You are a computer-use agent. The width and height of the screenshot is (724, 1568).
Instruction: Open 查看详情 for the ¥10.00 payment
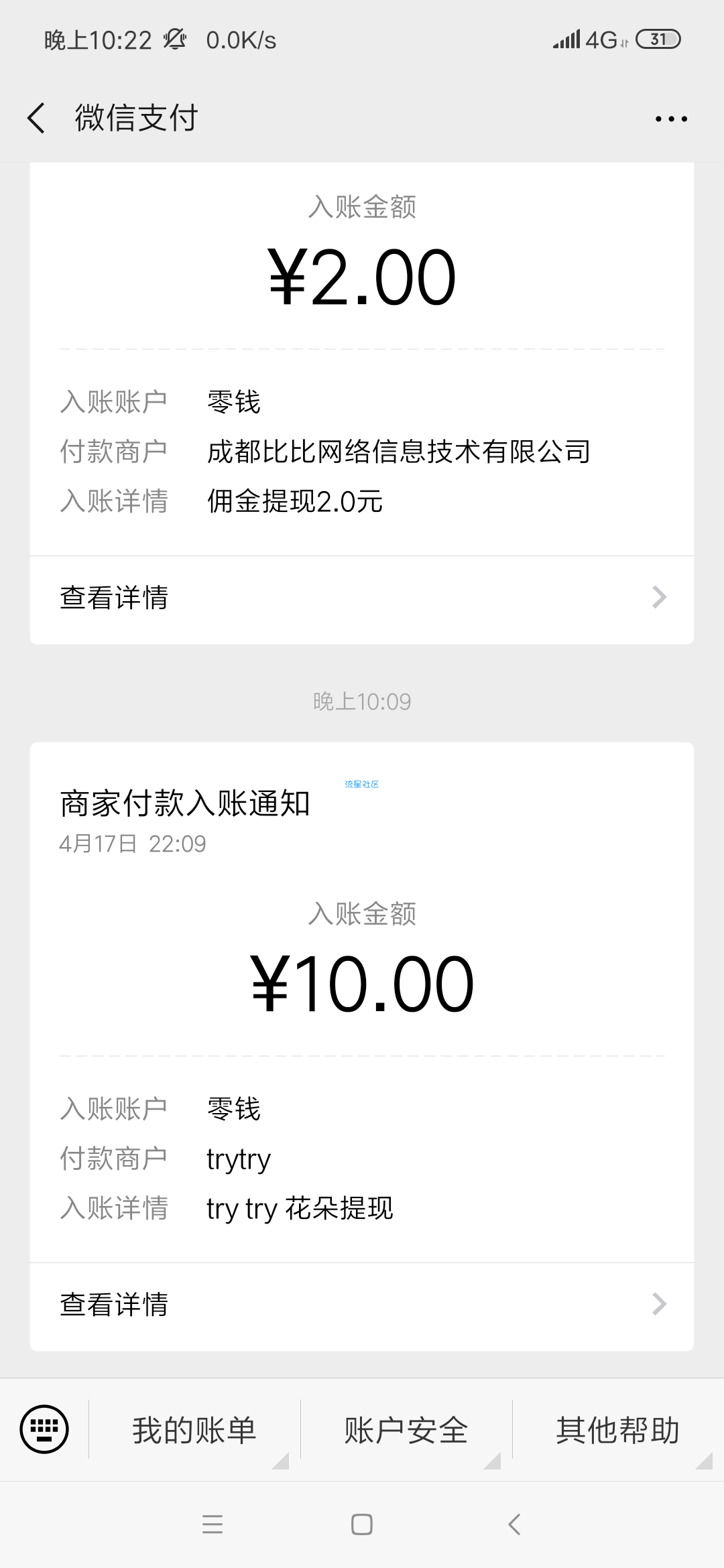(362, 1305)
